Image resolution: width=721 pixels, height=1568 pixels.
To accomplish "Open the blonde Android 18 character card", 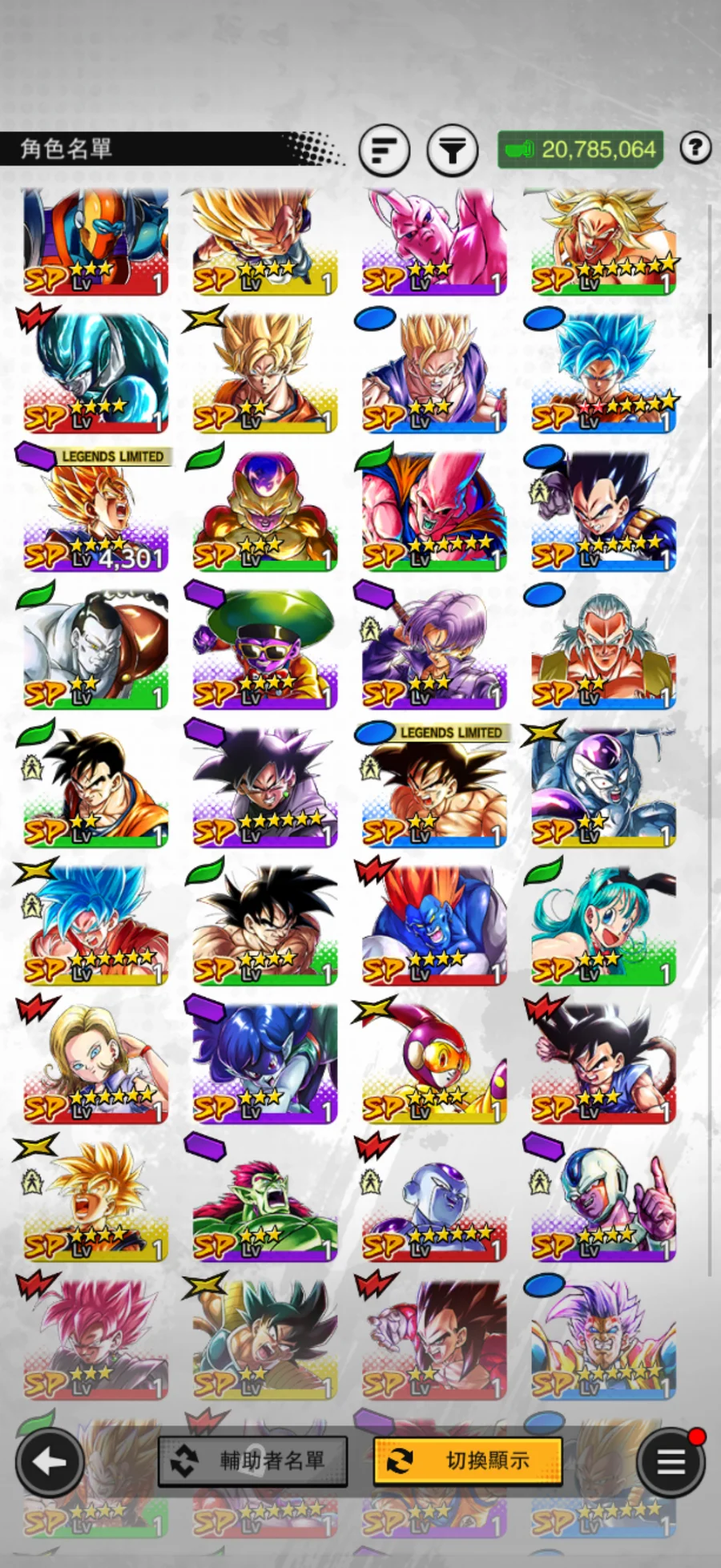I will pyautogui.click(x=95, y=1063).
